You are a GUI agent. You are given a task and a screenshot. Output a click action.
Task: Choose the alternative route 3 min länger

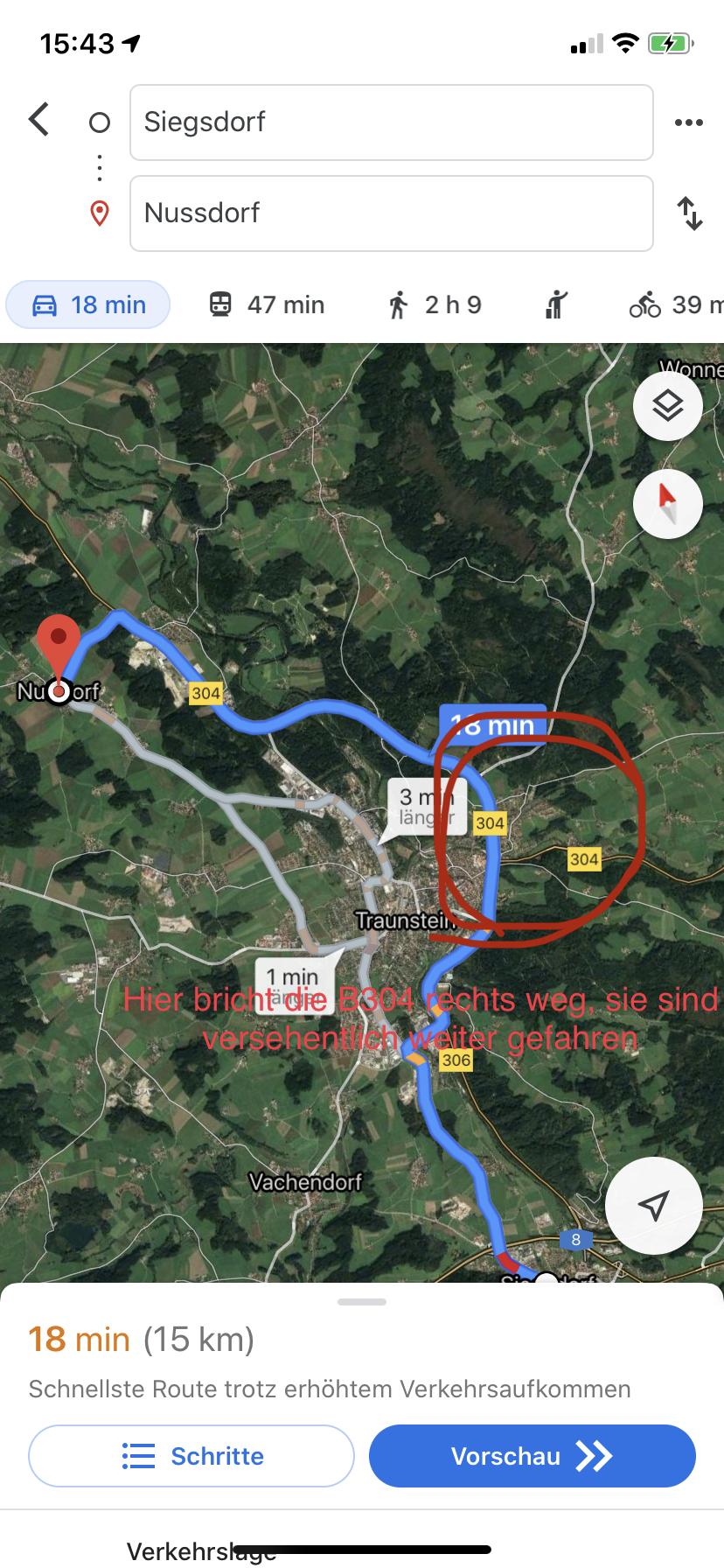(x=427, y=806)
